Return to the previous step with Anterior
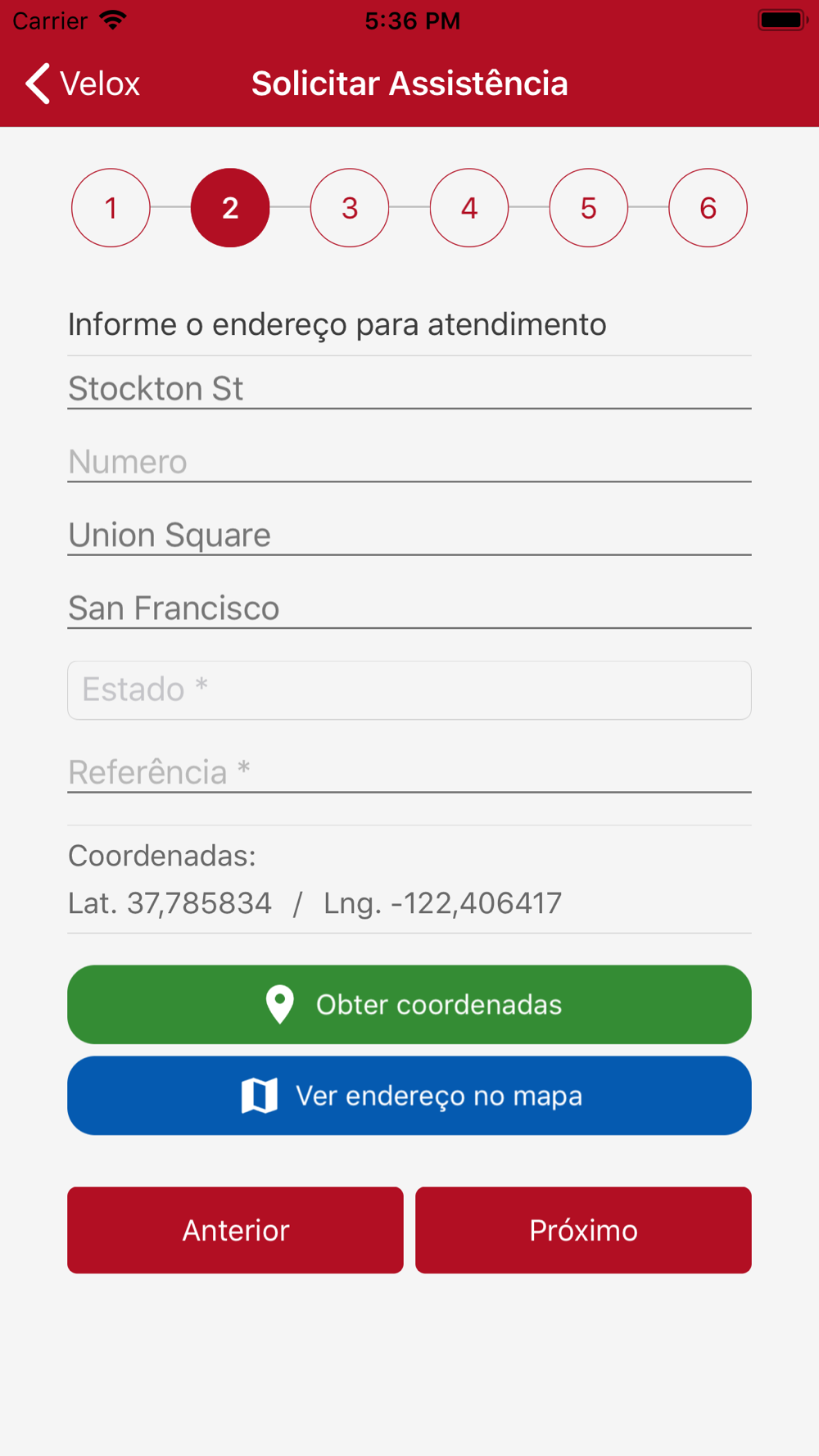The height and width of the screenshot is (1456, 819). tap(236, 1230)
